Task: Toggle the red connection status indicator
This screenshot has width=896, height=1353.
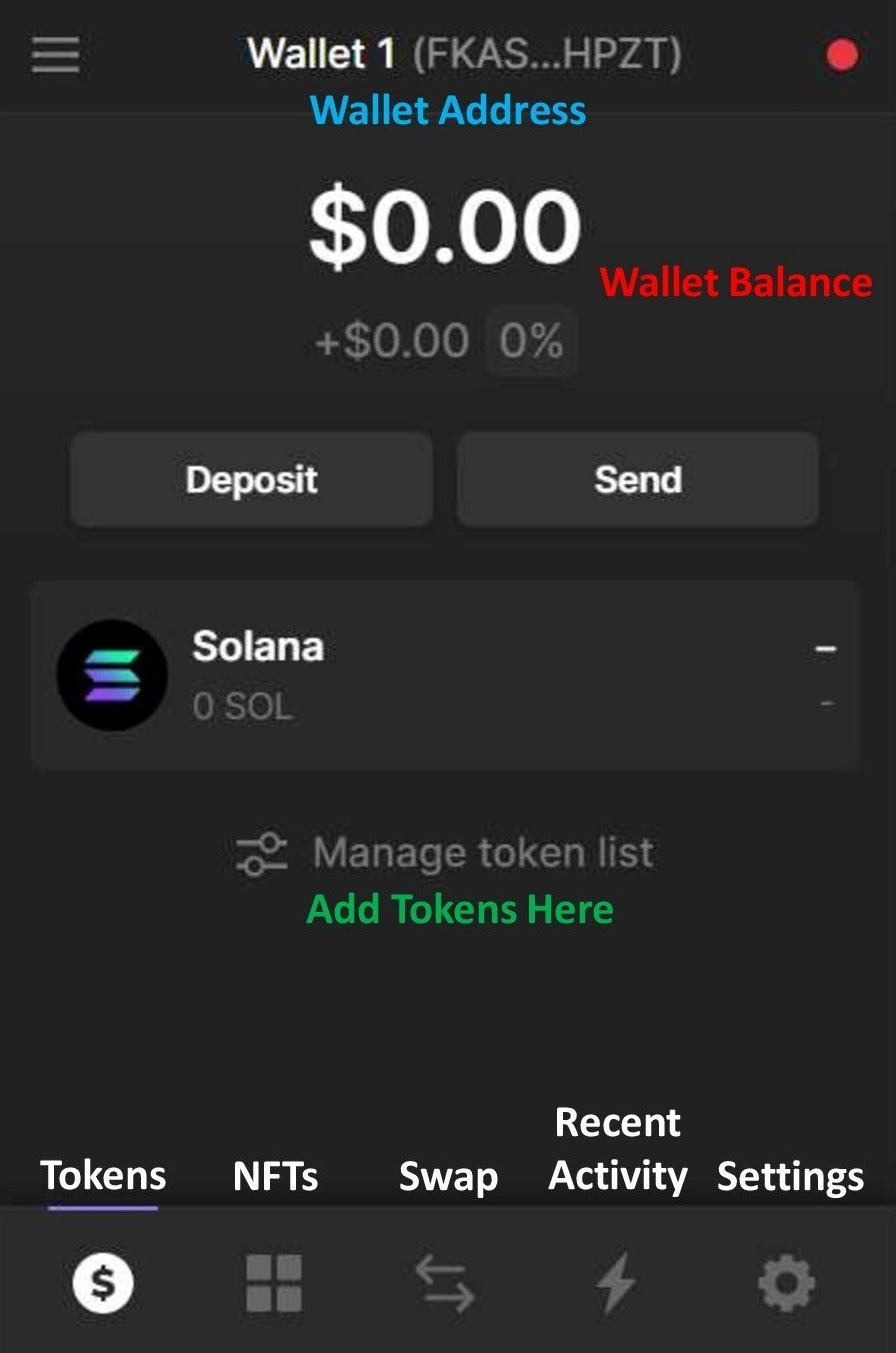Action: click(x=841, y=56)
